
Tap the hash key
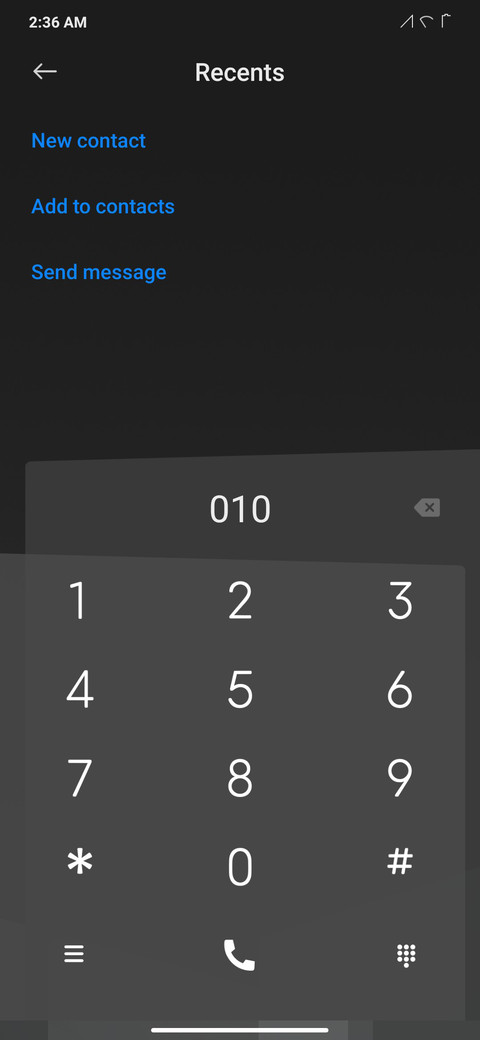[x=400, y=862]
